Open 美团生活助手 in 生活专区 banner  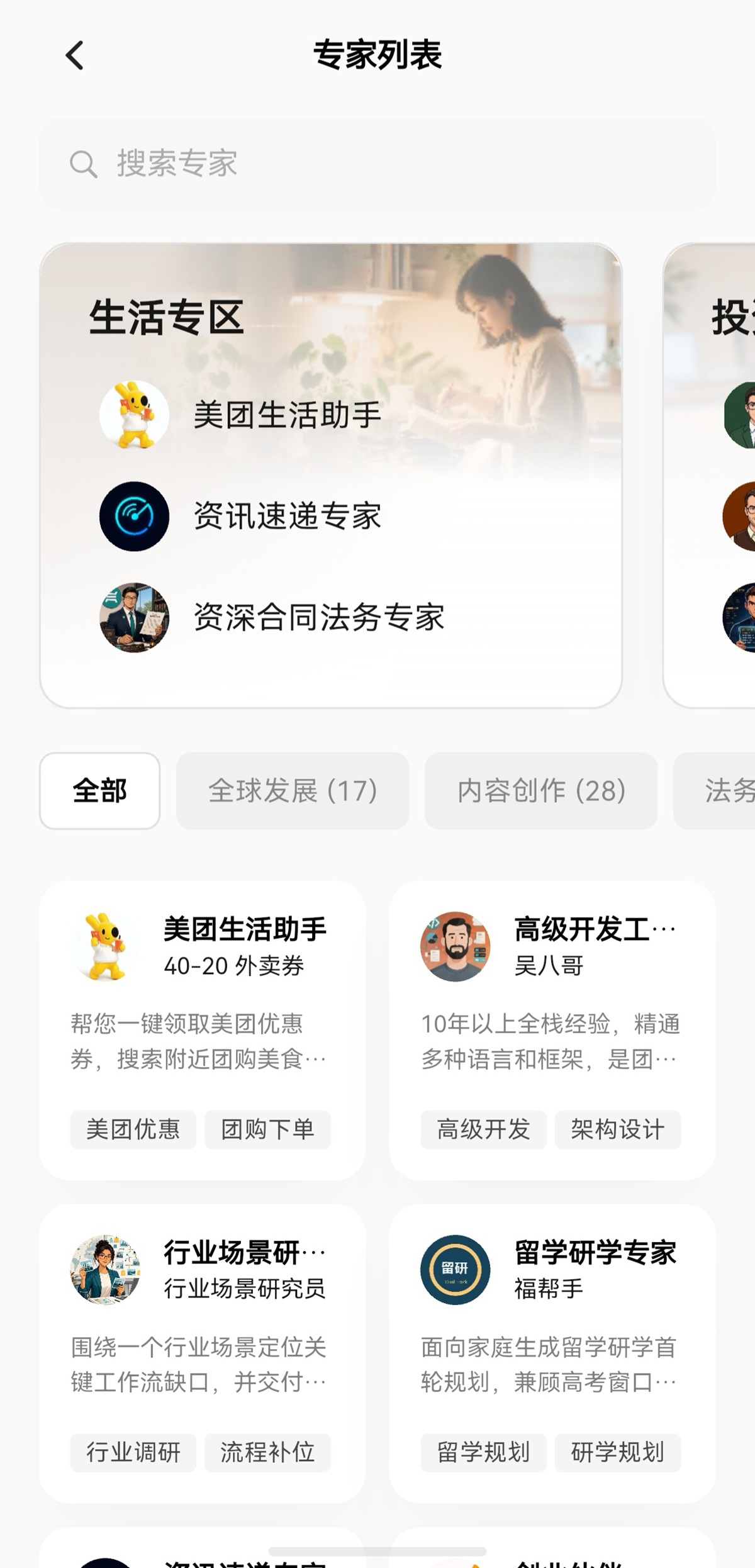click(x=241, y=415)
